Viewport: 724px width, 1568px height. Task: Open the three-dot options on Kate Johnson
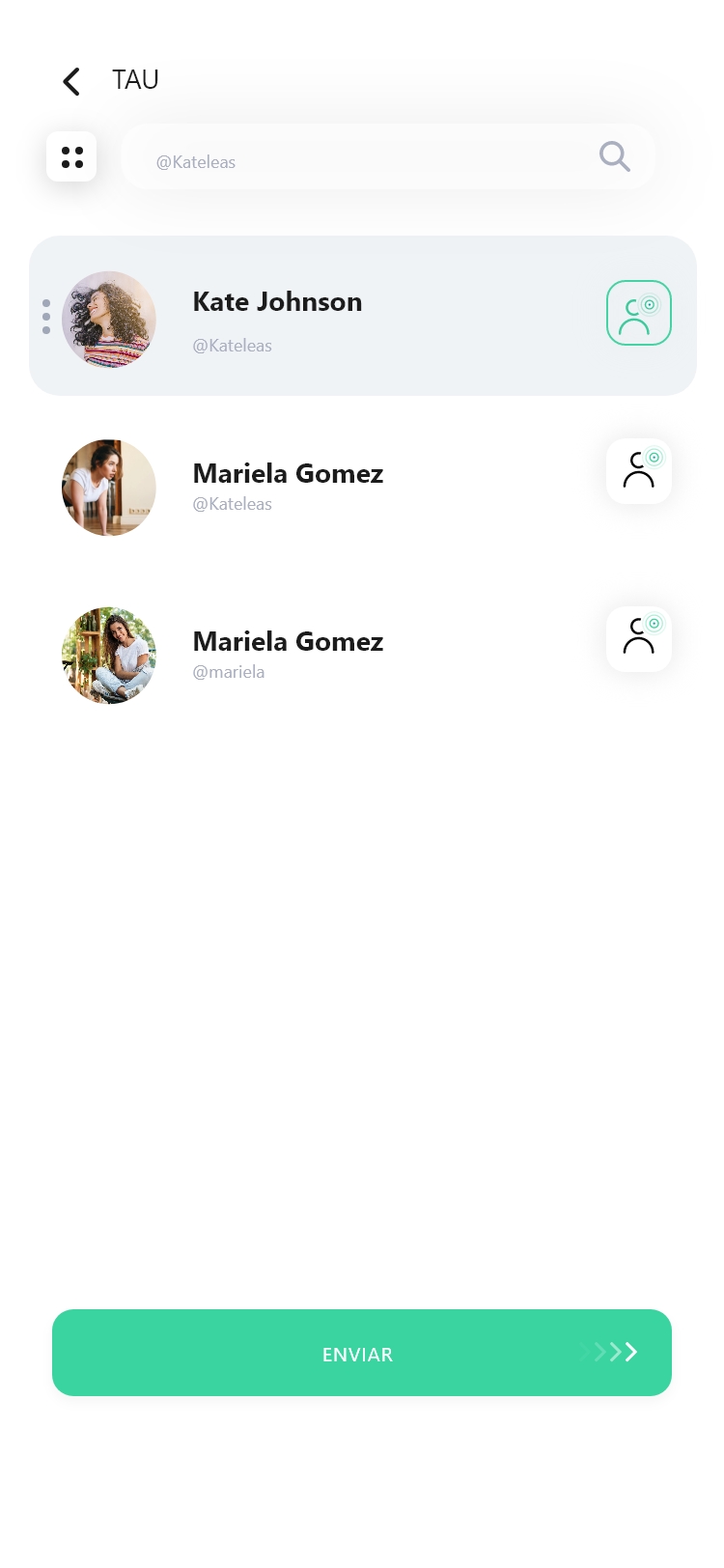(x=46, y=317)
